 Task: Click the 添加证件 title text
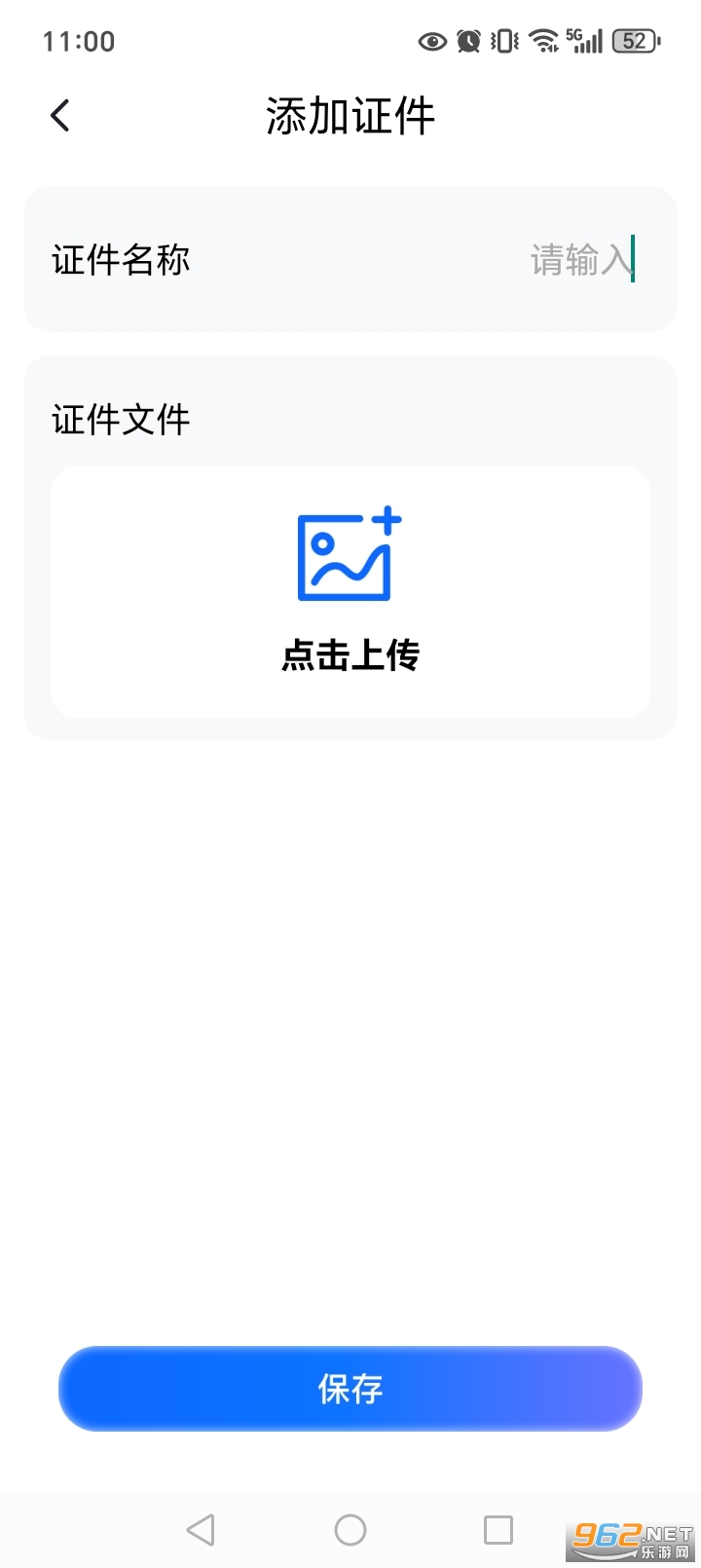(350, 115)
